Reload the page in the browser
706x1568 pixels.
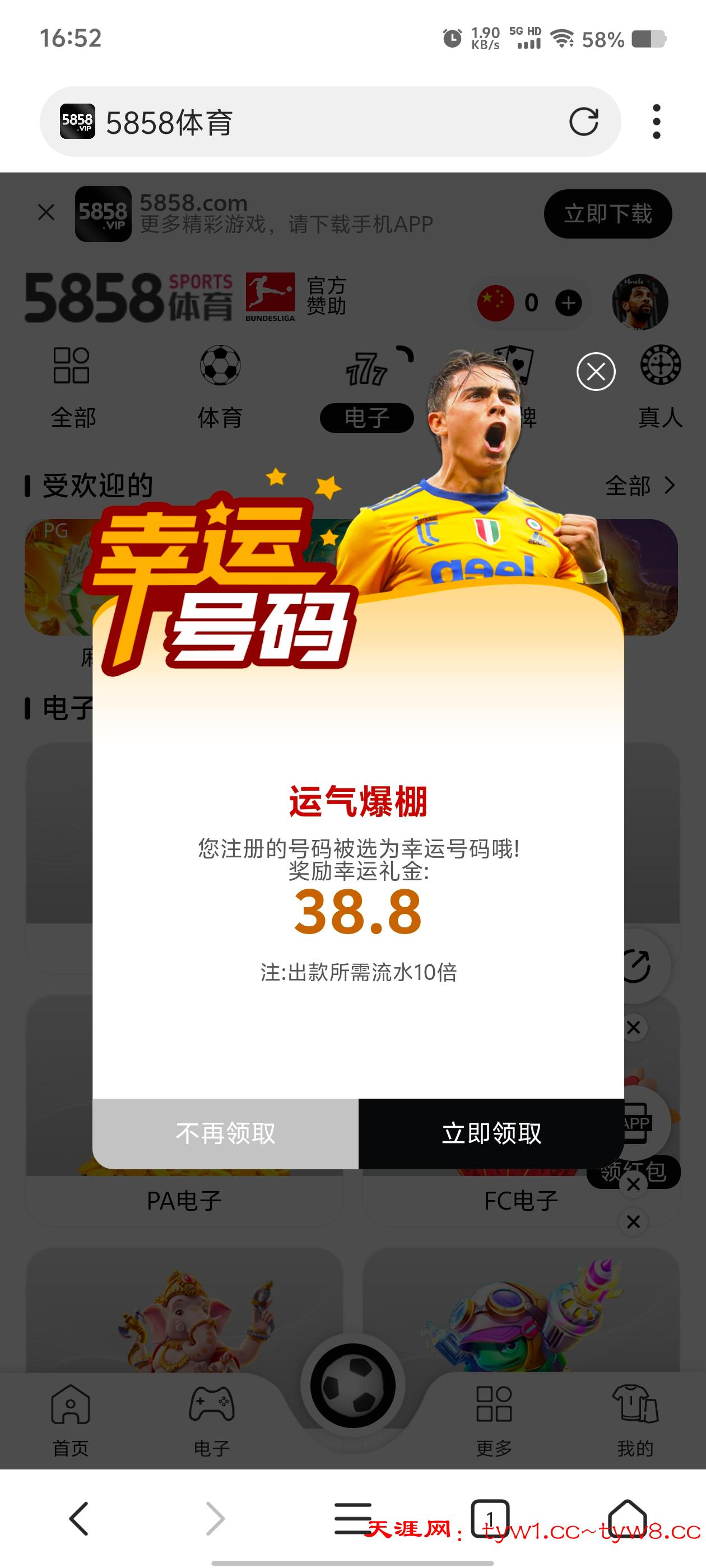583,122
